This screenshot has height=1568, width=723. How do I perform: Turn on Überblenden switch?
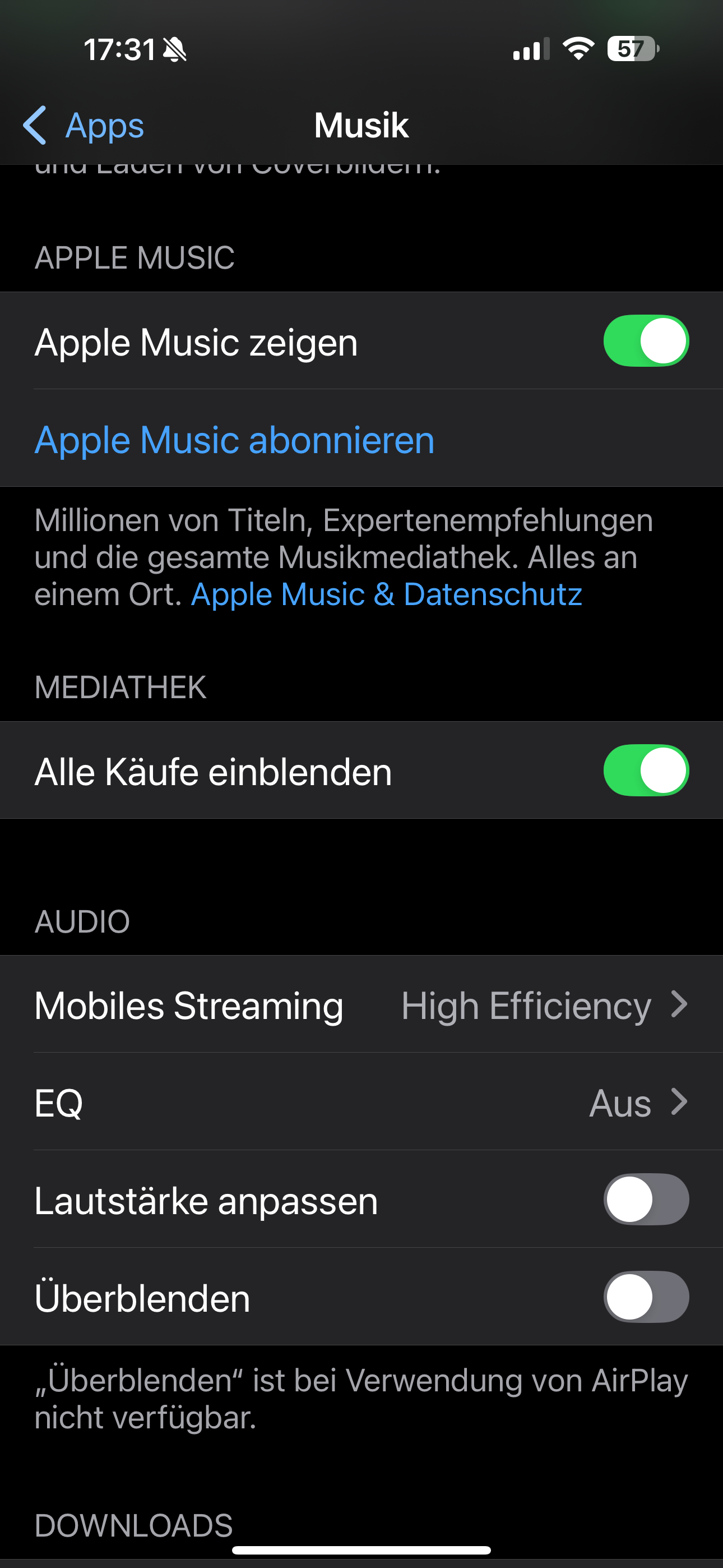[x=646, y=1297]
